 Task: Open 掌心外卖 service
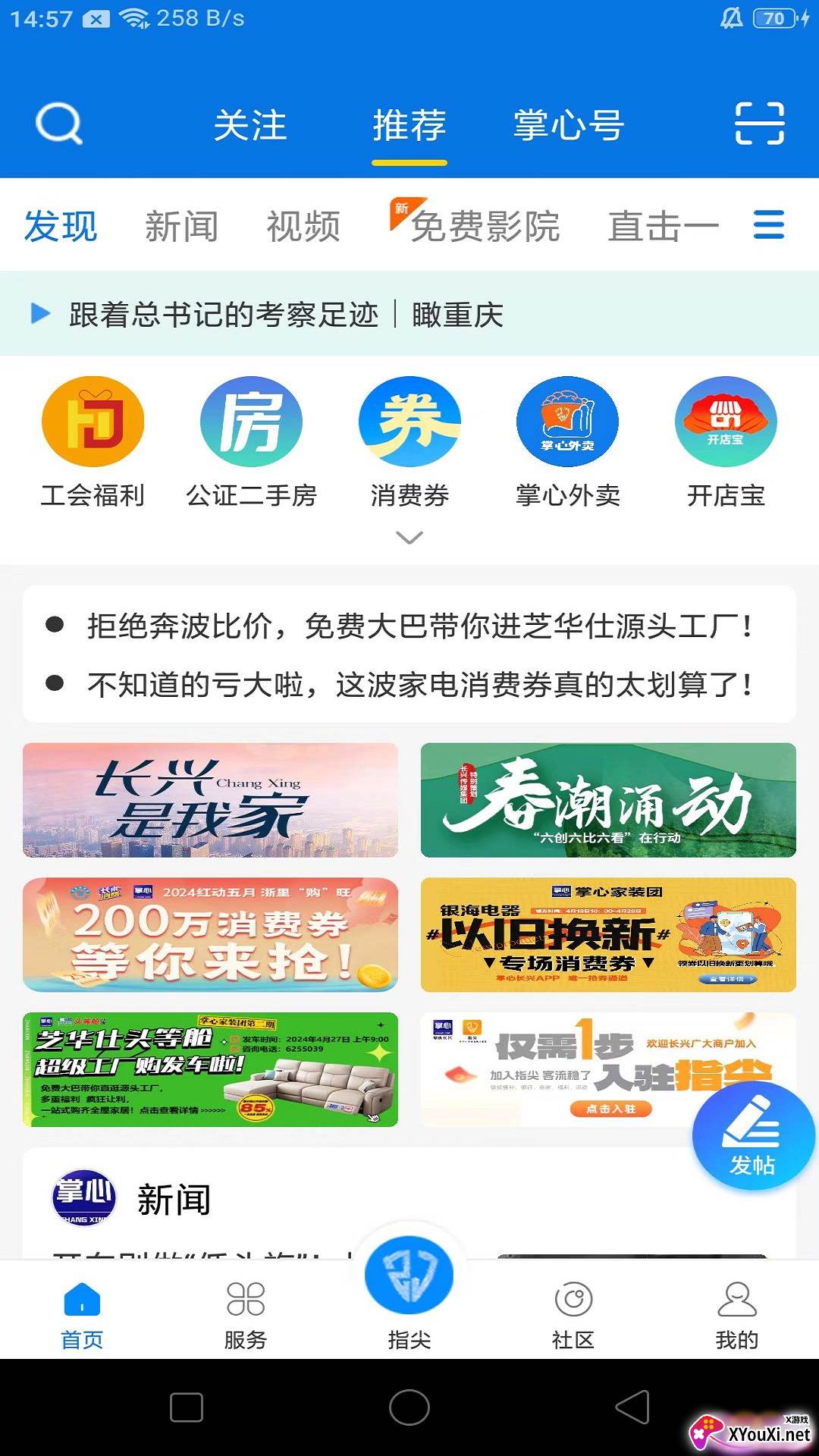(x=567, y=441)
